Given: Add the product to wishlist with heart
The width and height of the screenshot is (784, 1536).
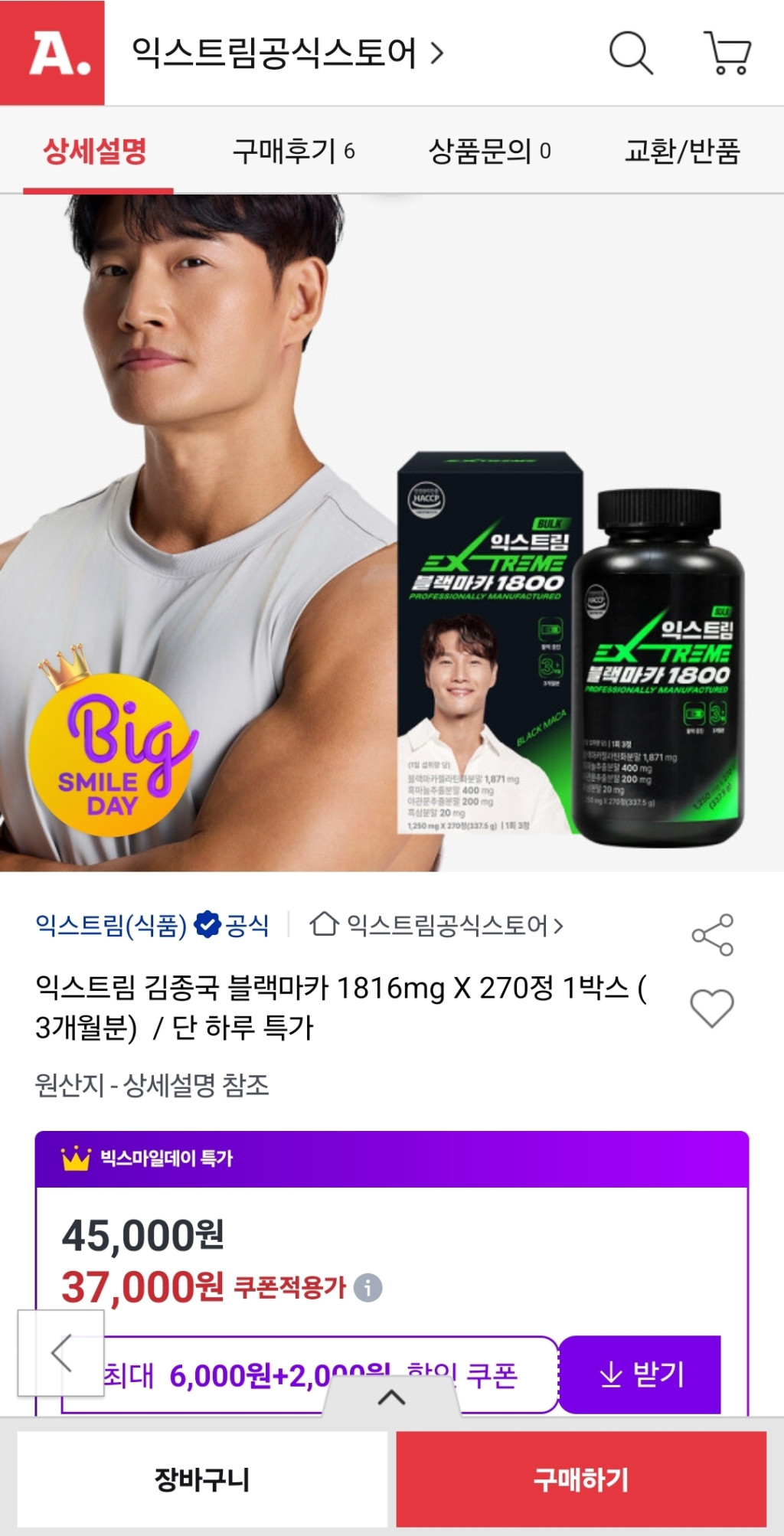Looking at the screenshot, I should [x=712, y=1008].
